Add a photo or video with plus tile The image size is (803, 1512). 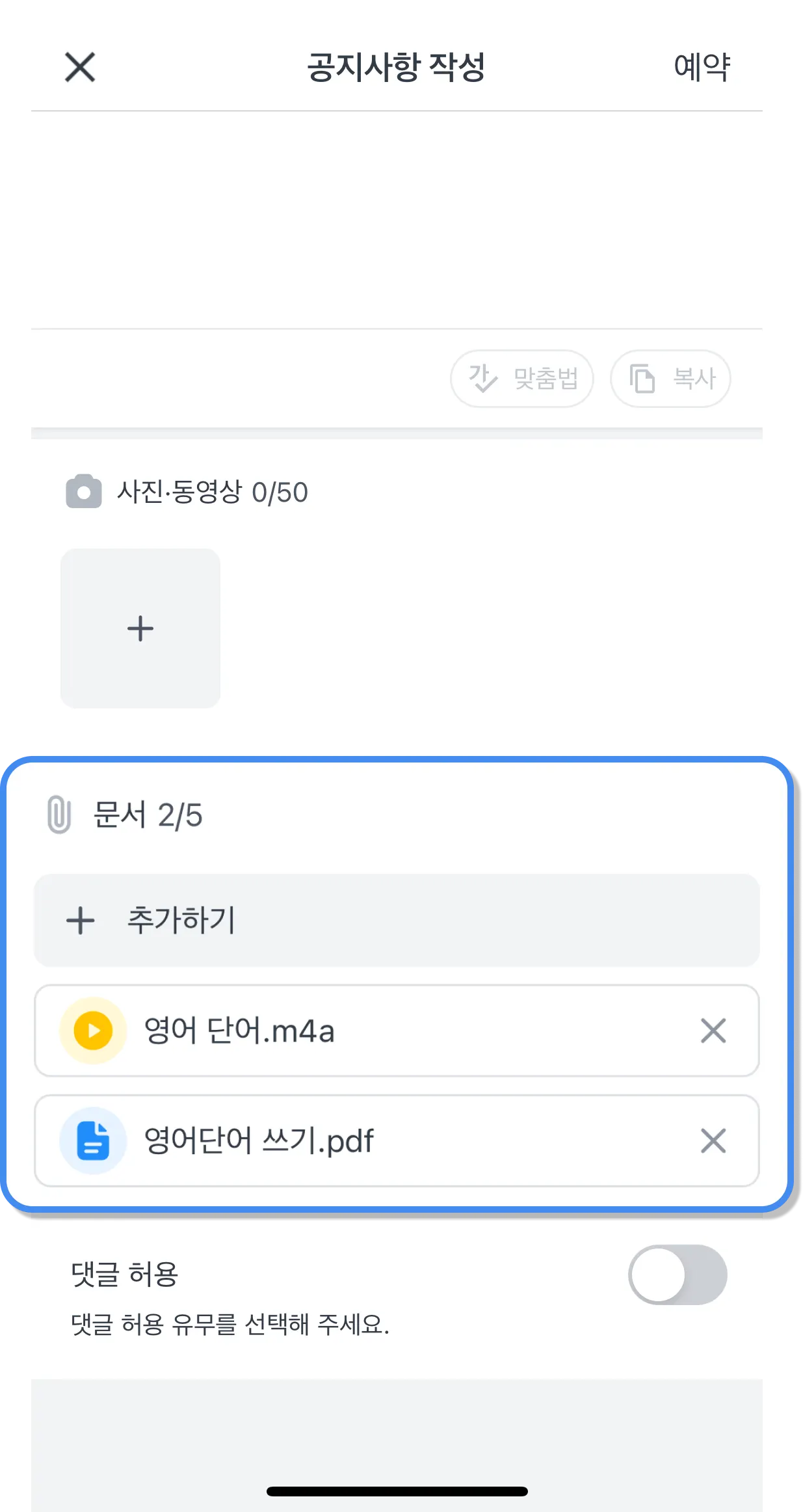tap(140, 628)
